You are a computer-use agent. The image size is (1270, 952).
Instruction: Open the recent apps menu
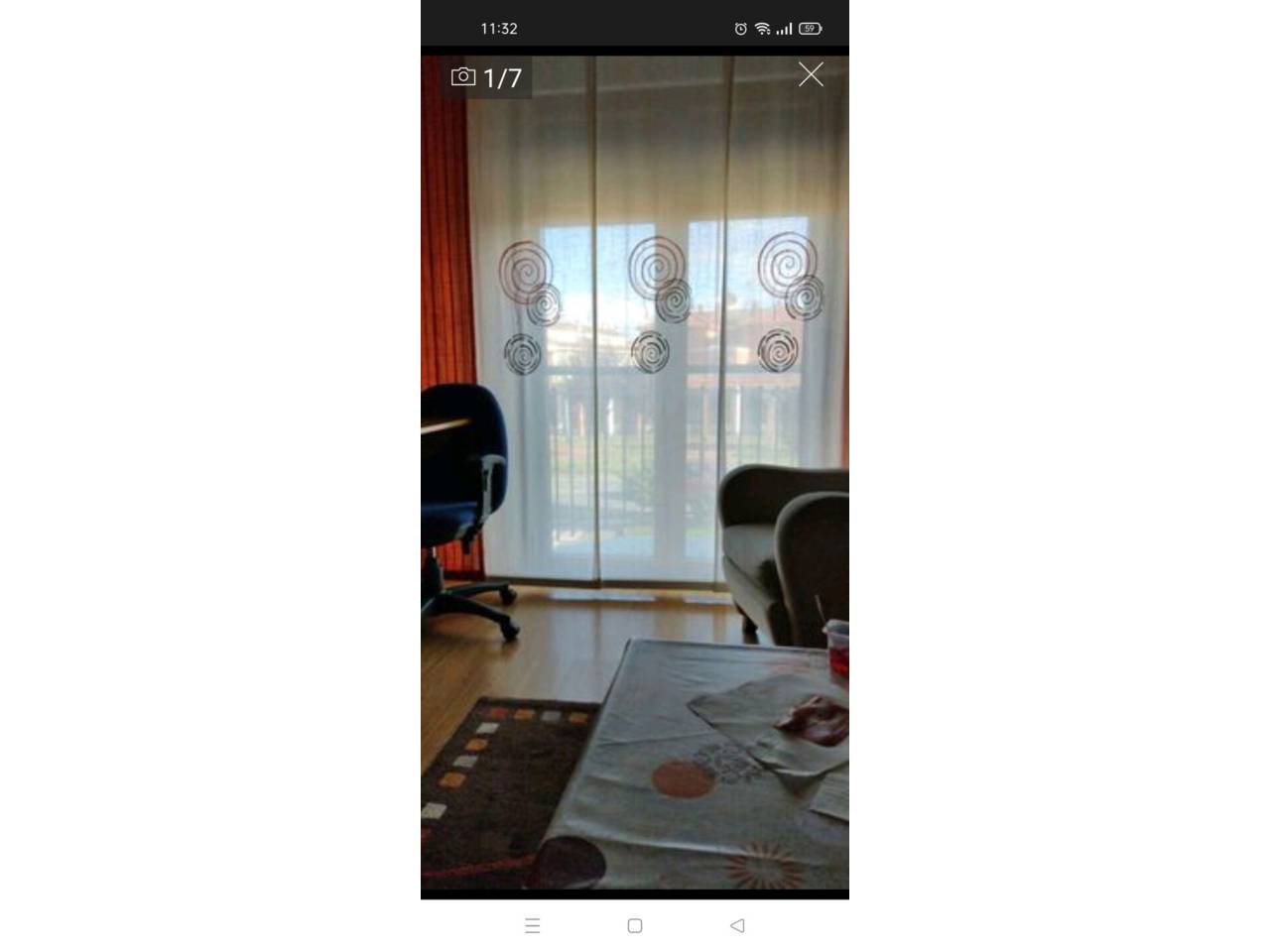(x=533, y=925)
